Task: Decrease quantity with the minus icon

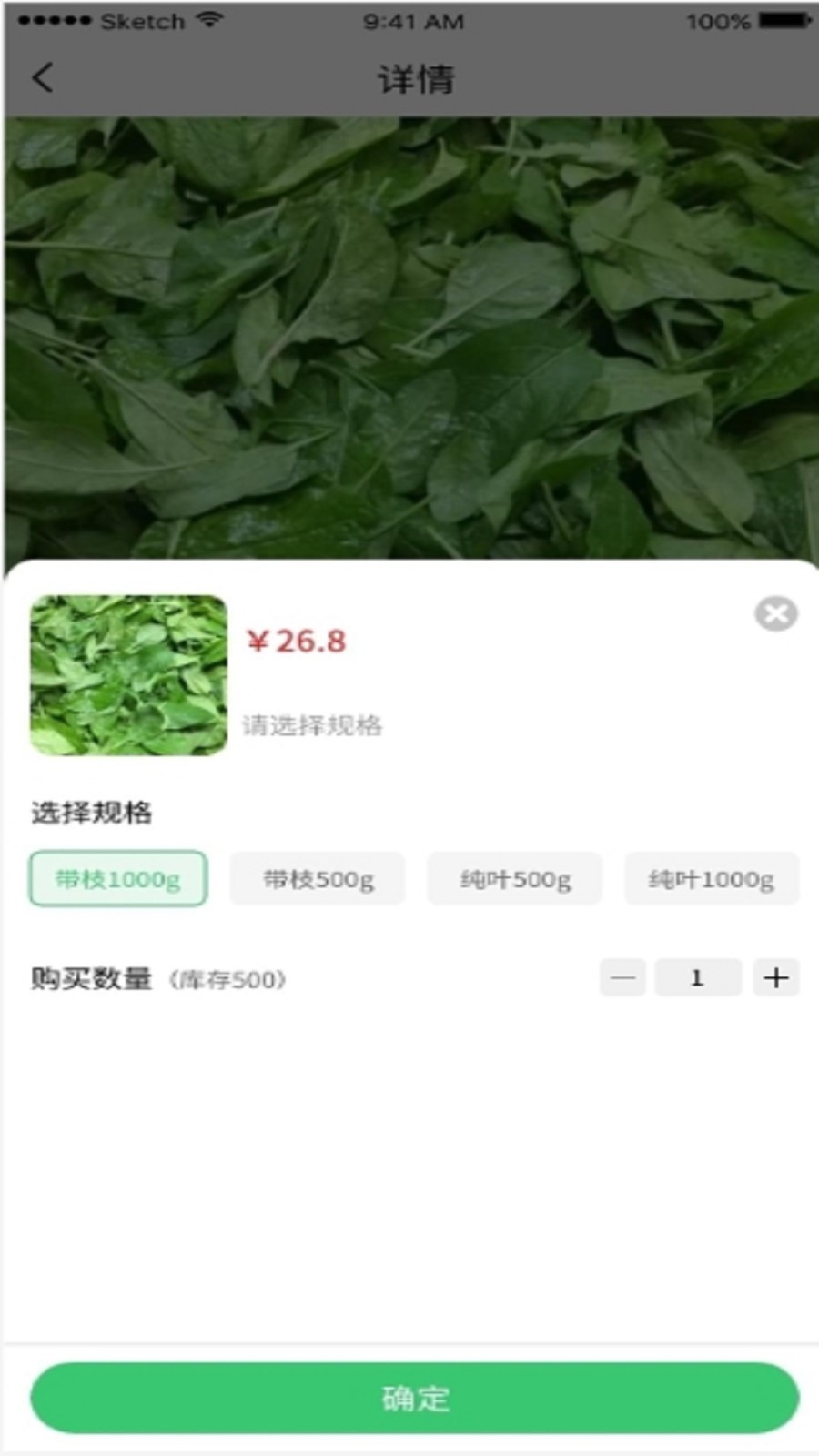Action: [x=622, y=977]
